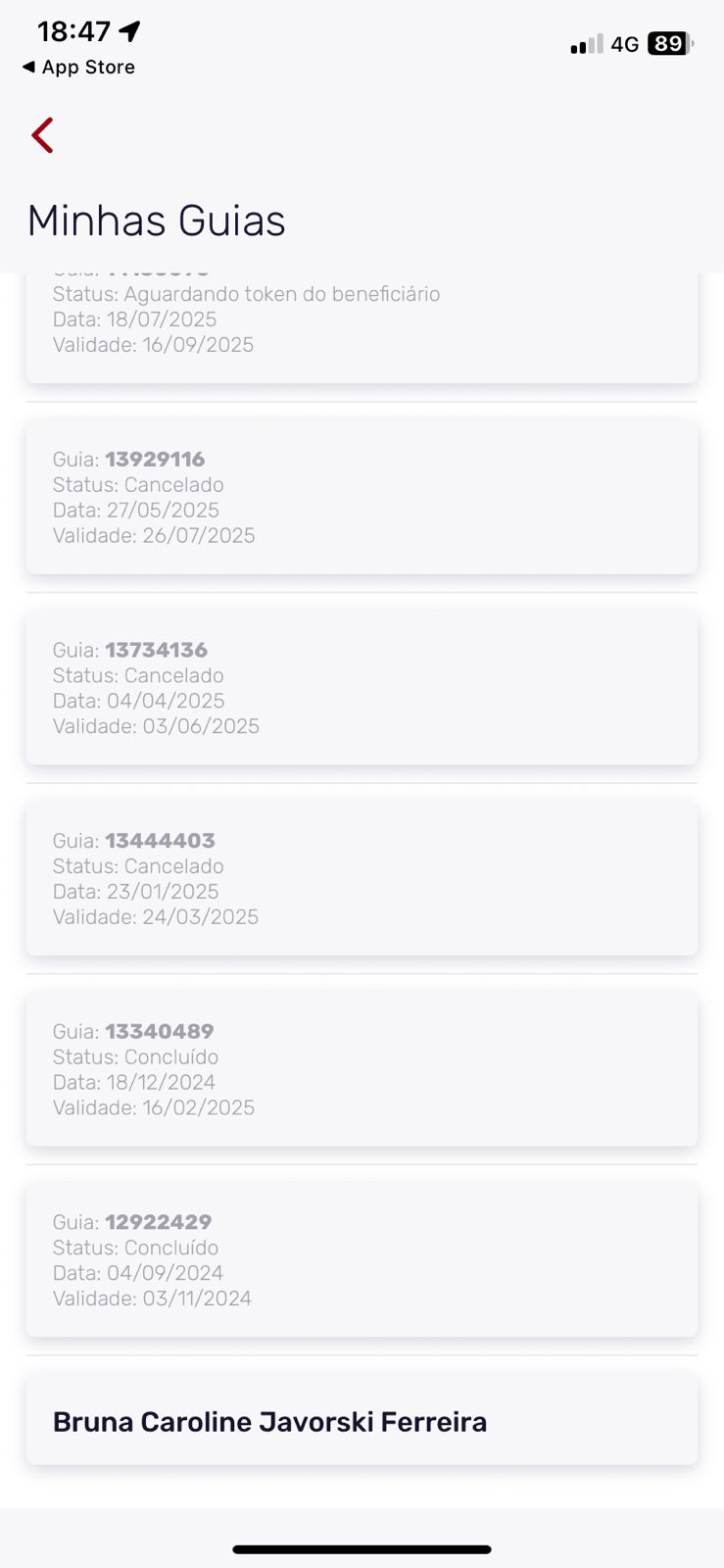Viewport: 724px width, 1568px height.
Task: Open guia 13929116 card
Action: tap(362, 497)
